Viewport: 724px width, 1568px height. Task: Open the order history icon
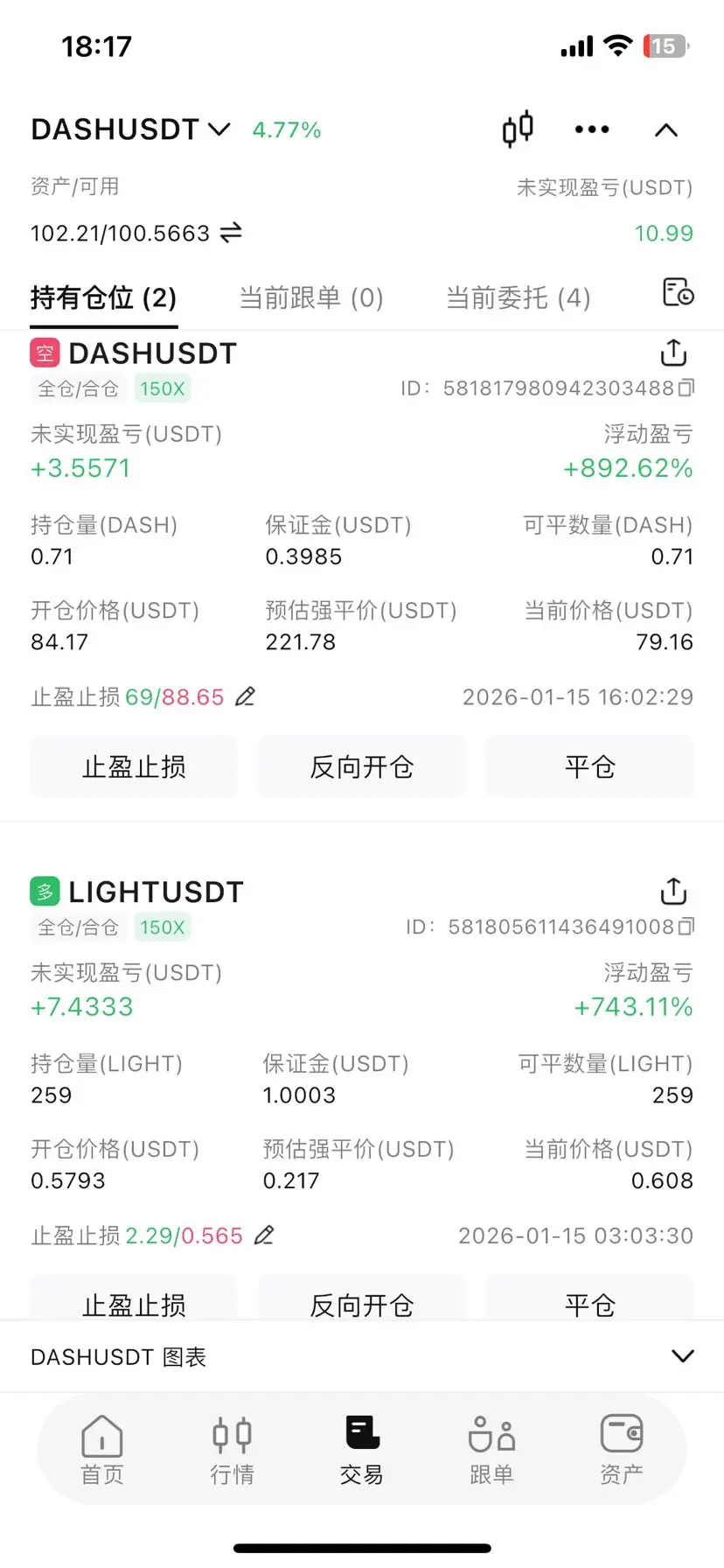coord(678,292)
